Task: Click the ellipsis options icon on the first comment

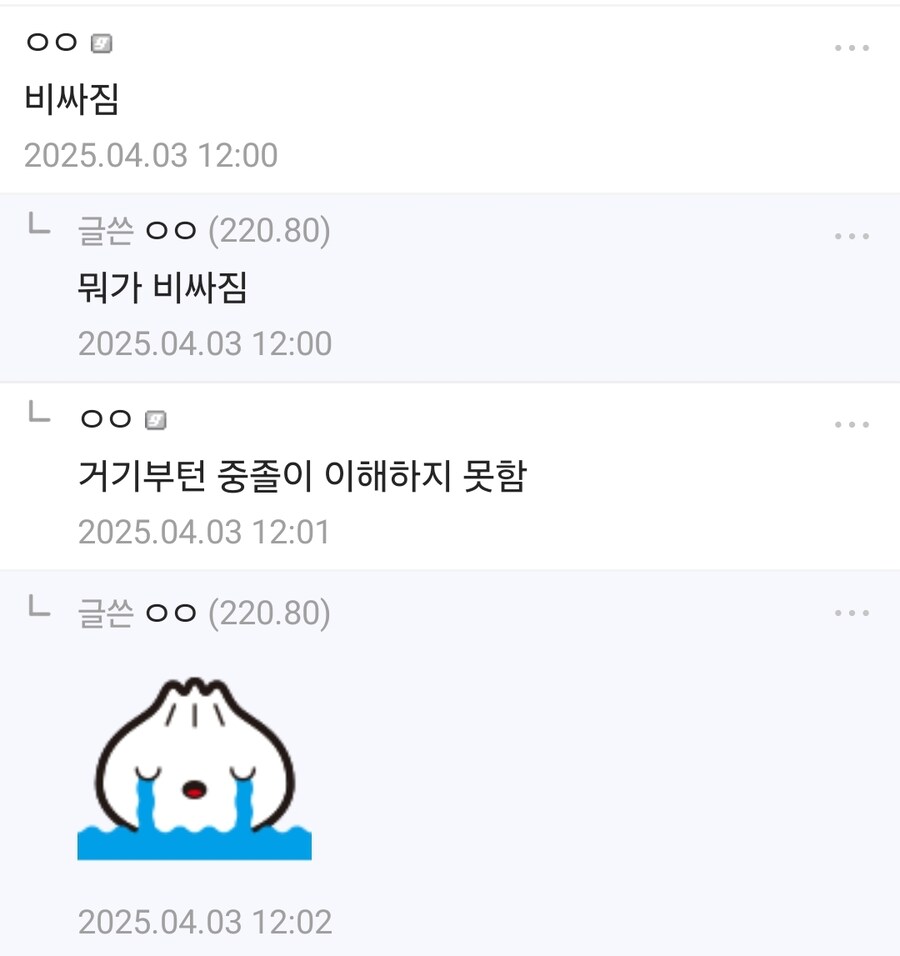Action: pos(852,47)
